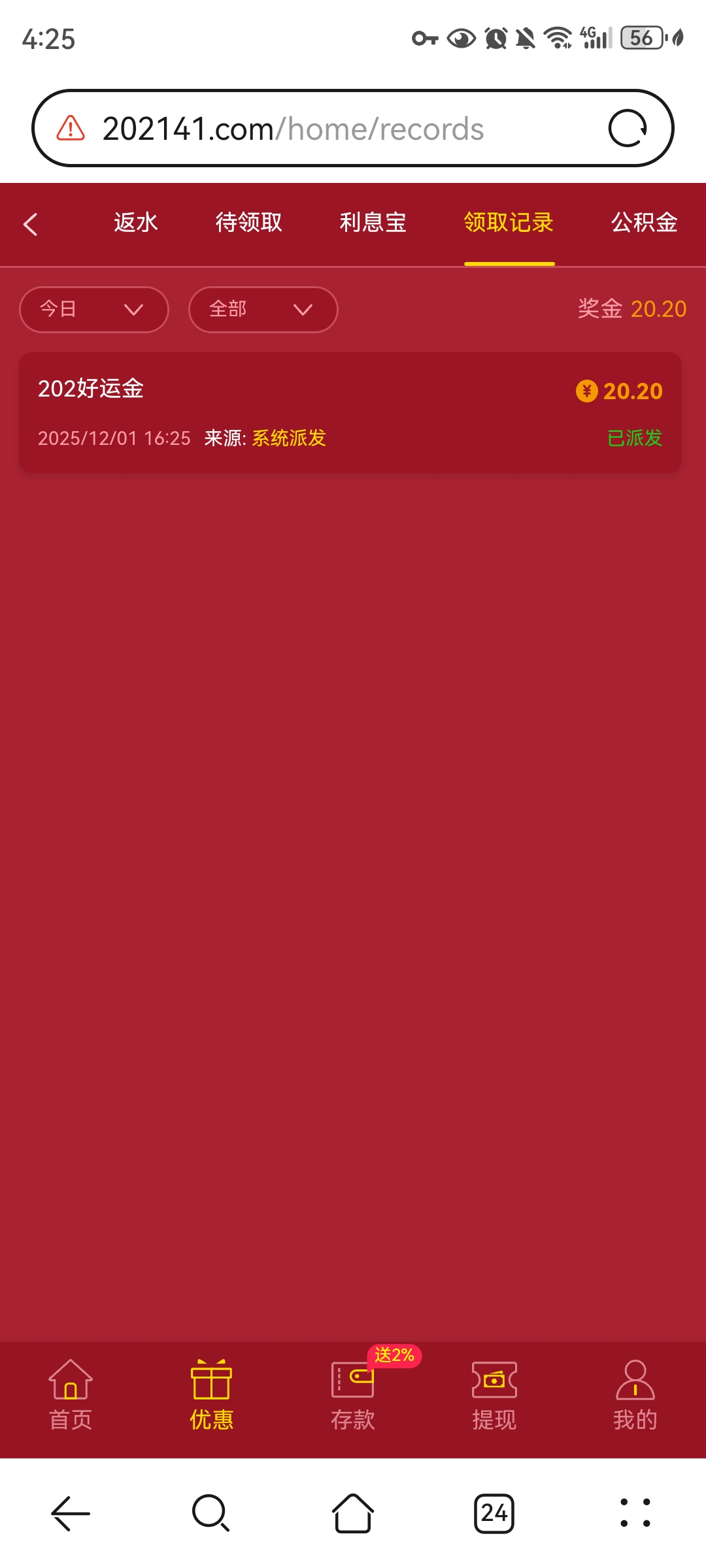Open the 202好运金 record card
Viewport: 706px width, 1568px height.
coord(350,412)
